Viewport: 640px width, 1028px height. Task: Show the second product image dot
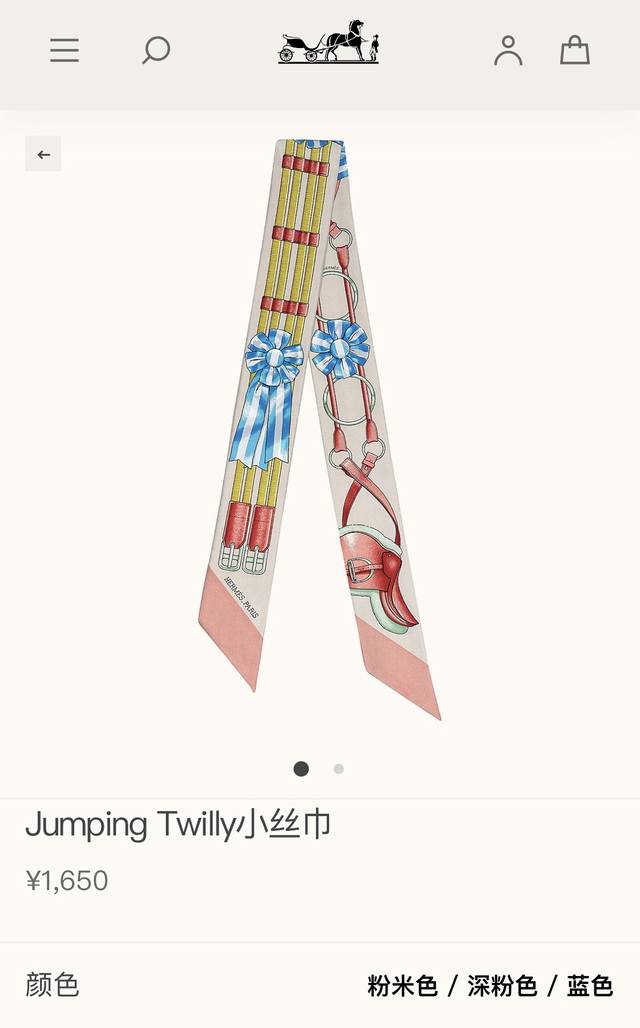[x=339, y=769]
